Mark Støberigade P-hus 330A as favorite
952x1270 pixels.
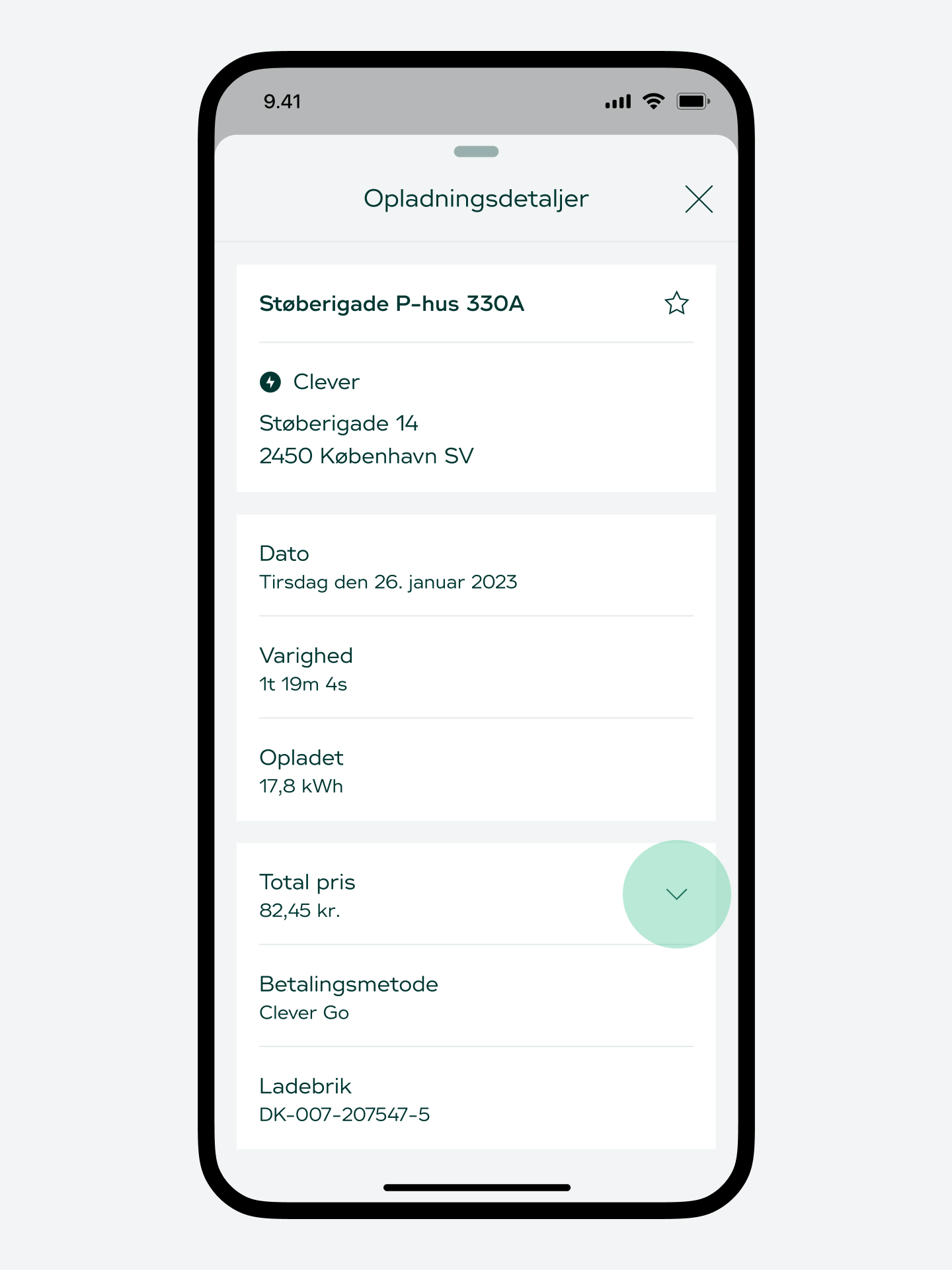(676, 304)
